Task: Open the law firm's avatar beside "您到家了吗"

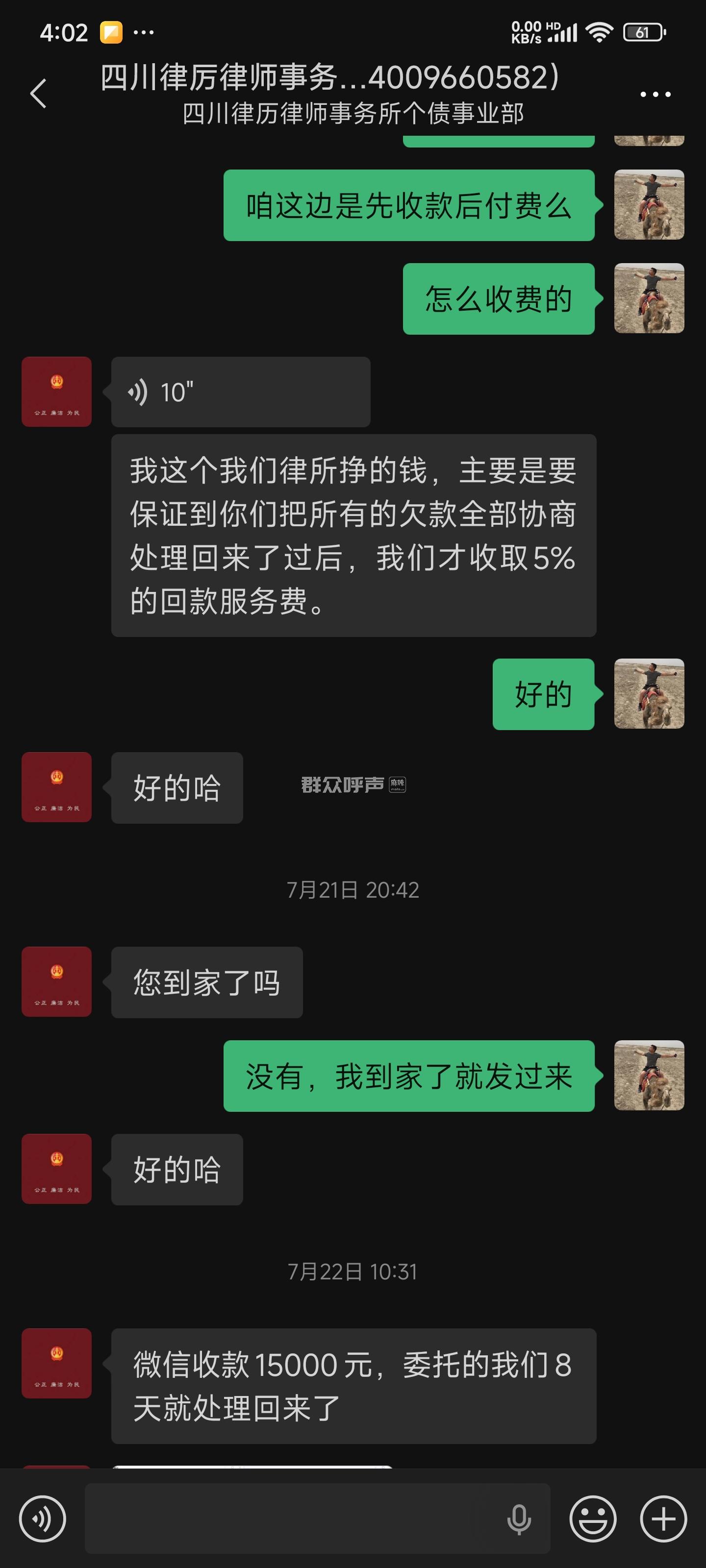Action: pos(57,981)
